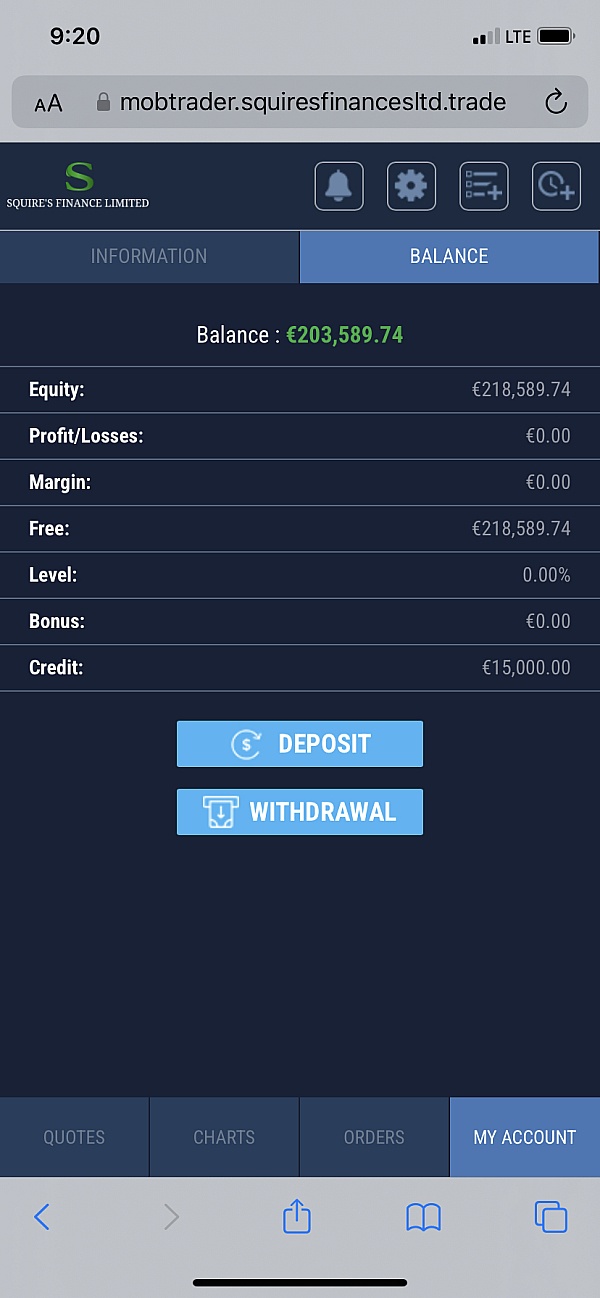Tap the address bar URL
This screenshot has width=600, height=1298.
point(313,102)
